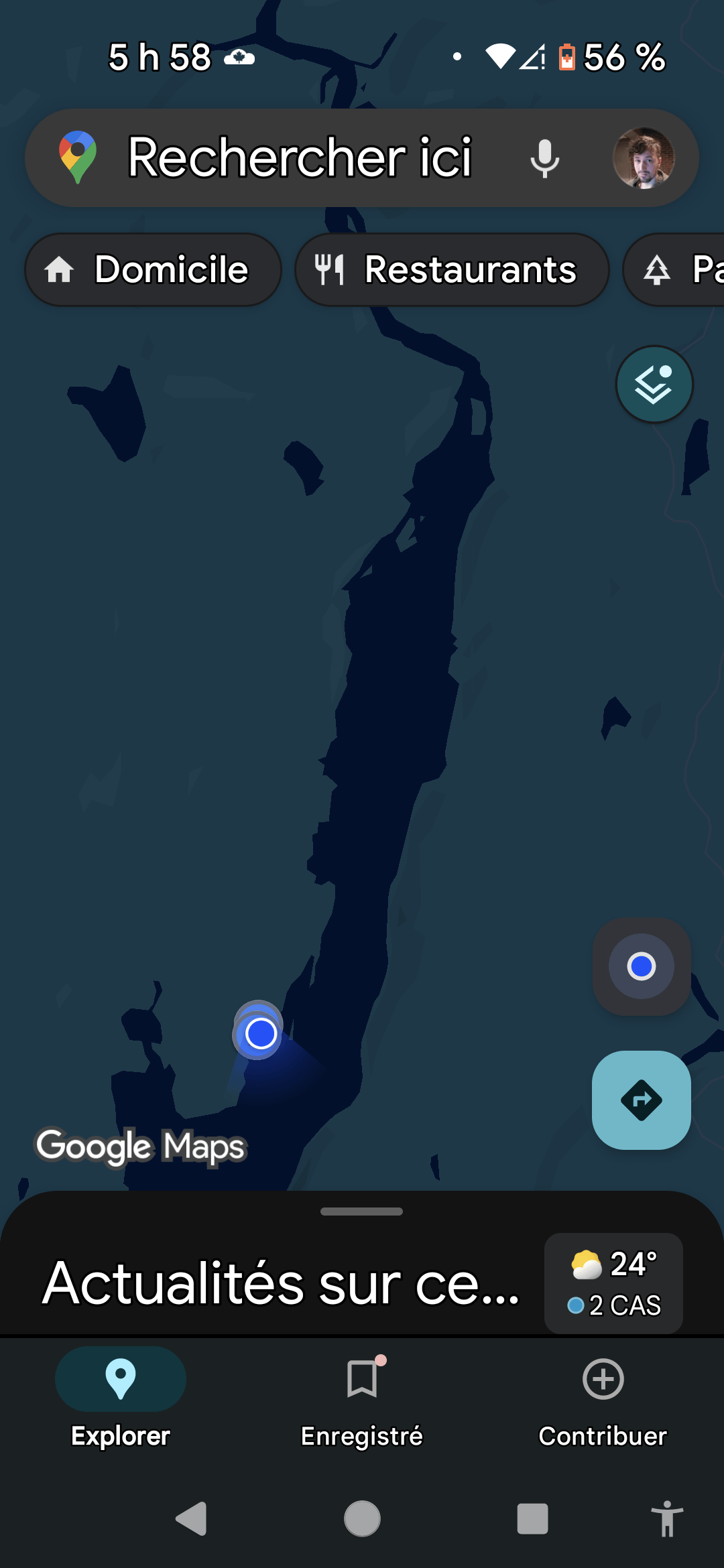Viewport: 724px width, 1568px height.
Task: Filter map by the Restaurants chip
Action: (452, 269)
